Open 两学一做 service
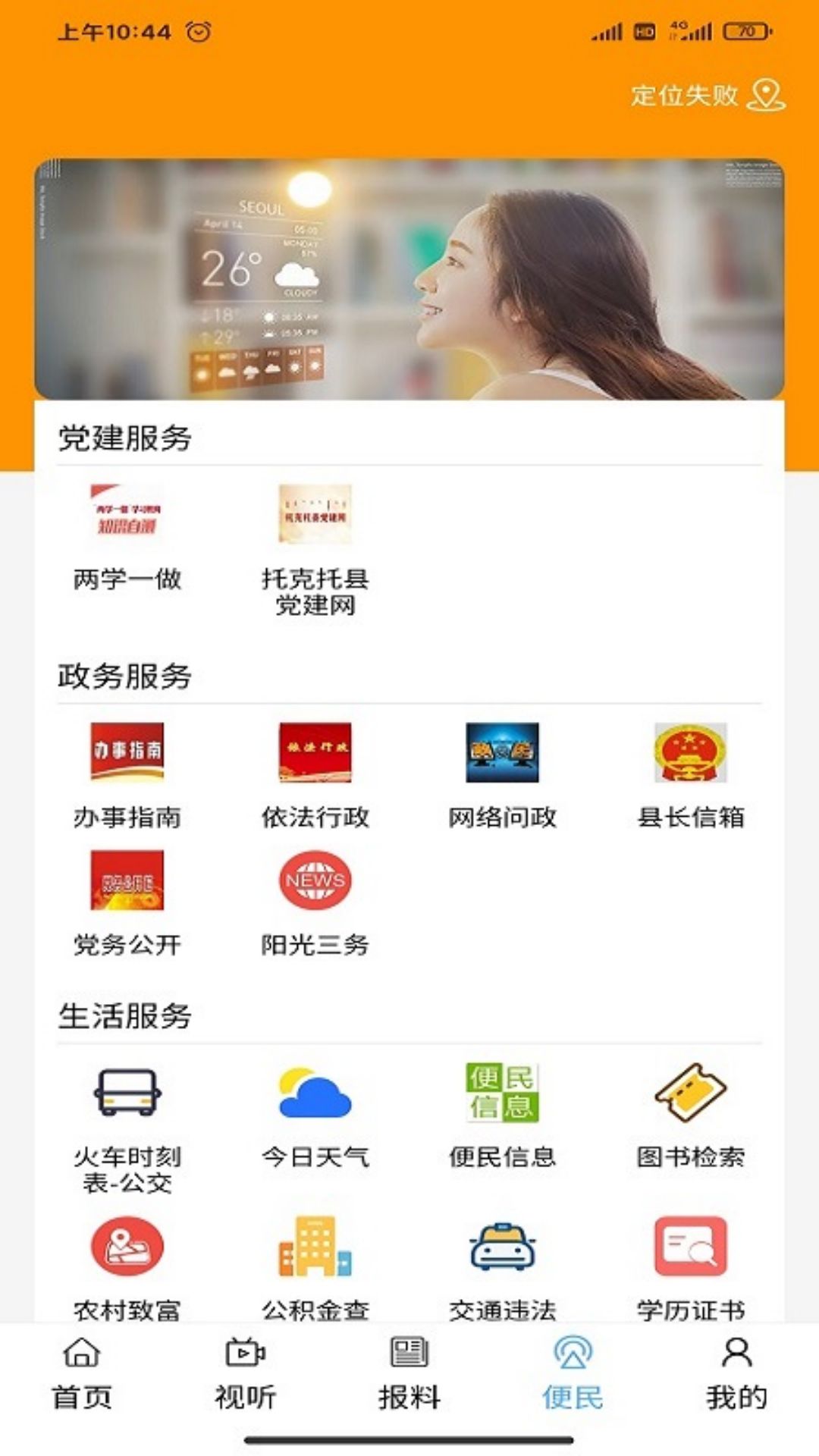This screenshot has width=819, height=1456. pyautogui.click(x=127, y=538)
